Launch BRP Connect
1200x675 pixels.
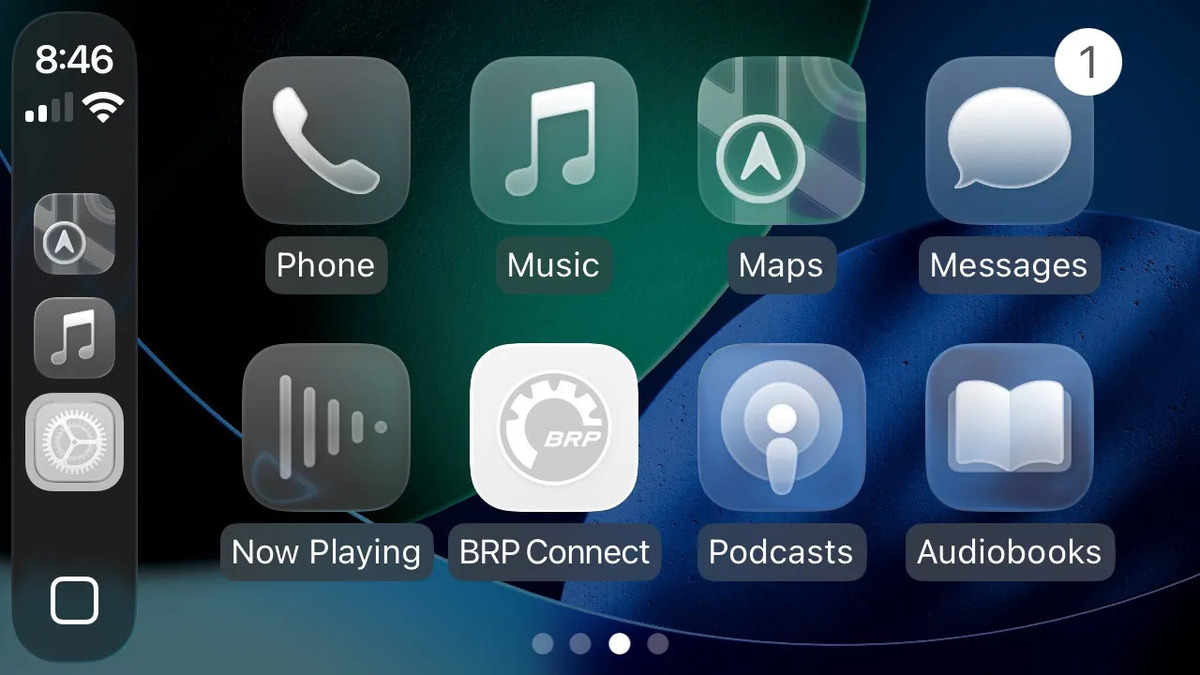point(553,427)
